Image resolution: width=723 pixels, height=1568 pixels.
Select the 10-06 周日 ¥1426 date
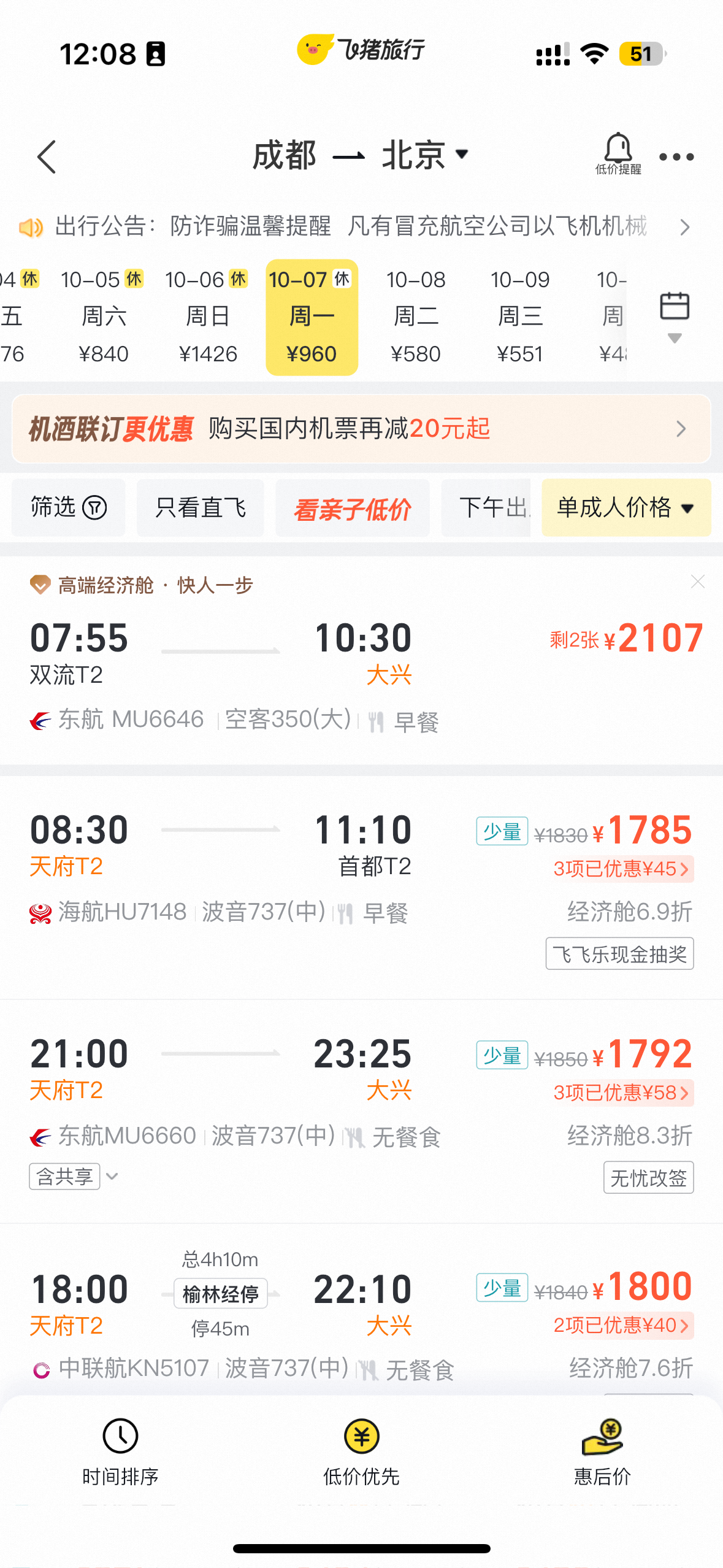[x=208, y=317]
